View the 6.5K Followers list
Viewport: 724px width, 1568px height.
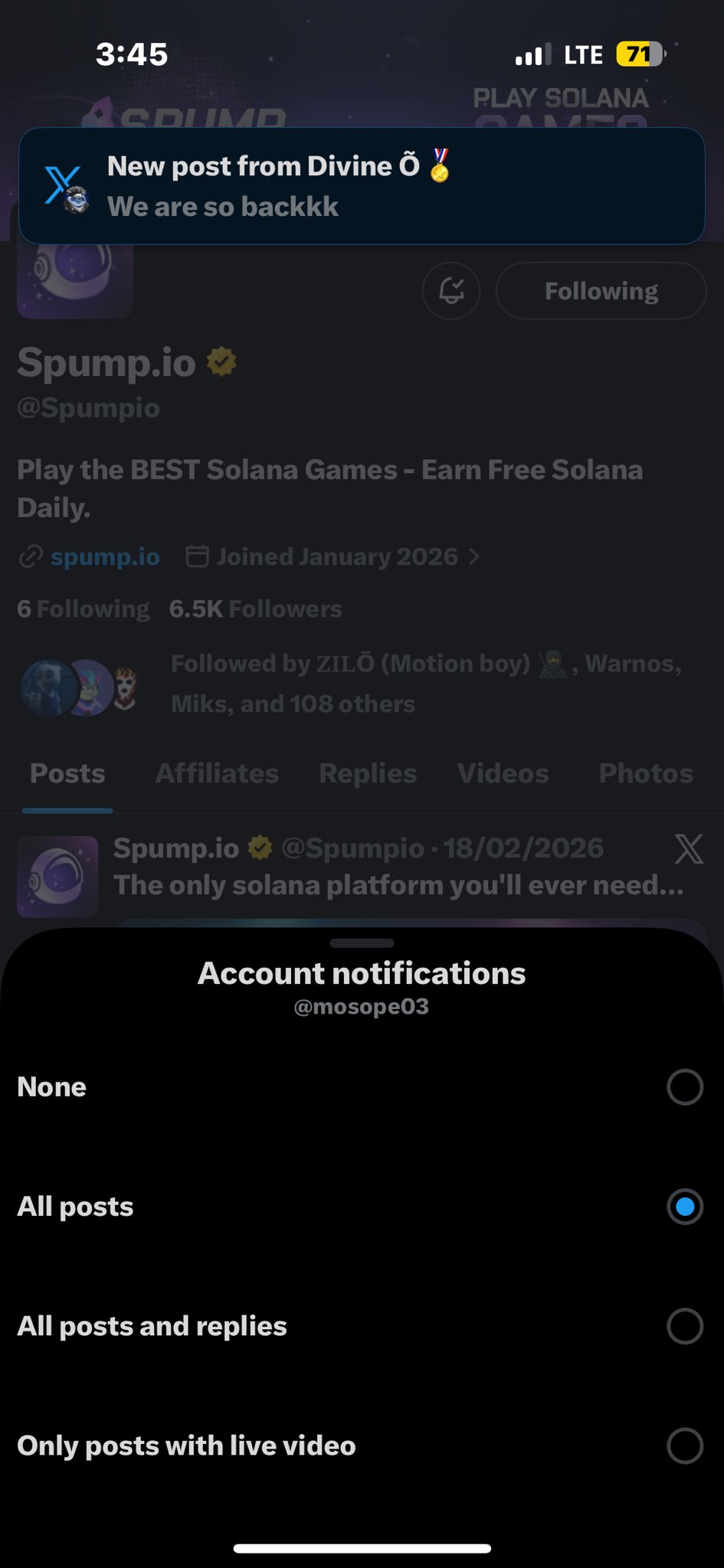coord(255,609)
